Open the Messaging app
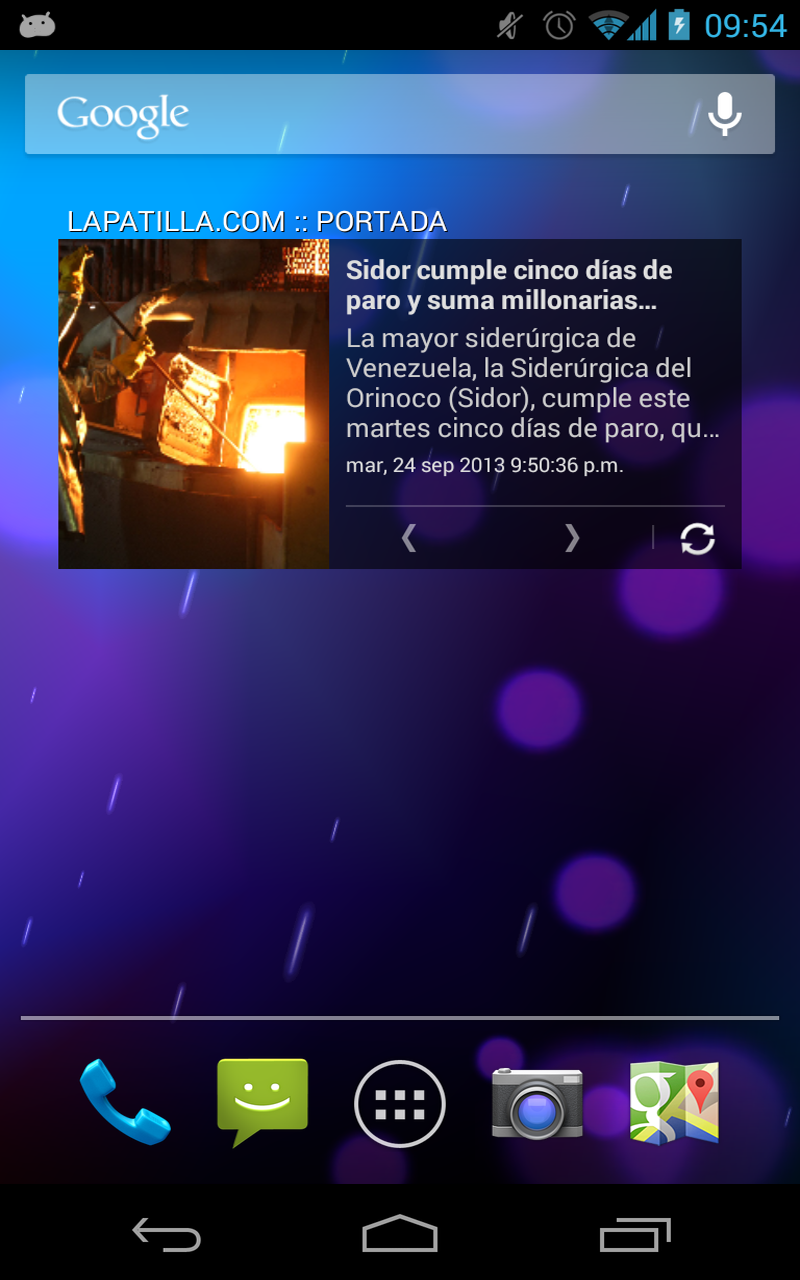The height and width of the screenshot is (1280, 800). point(262,1103)
